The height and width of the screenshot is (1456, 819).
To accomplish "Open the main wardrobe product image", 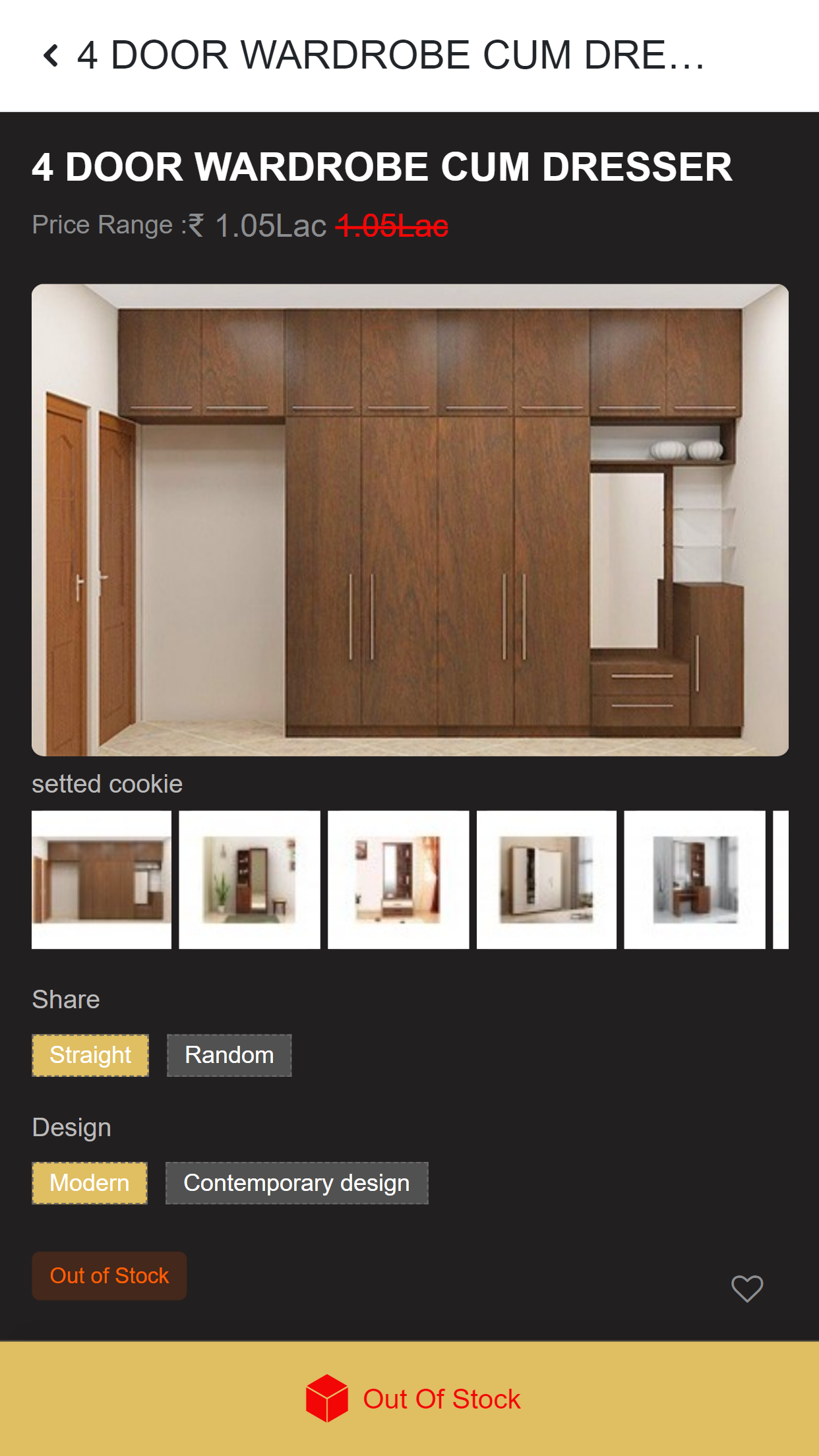I will pyautogui.click(x=409, y=520).
